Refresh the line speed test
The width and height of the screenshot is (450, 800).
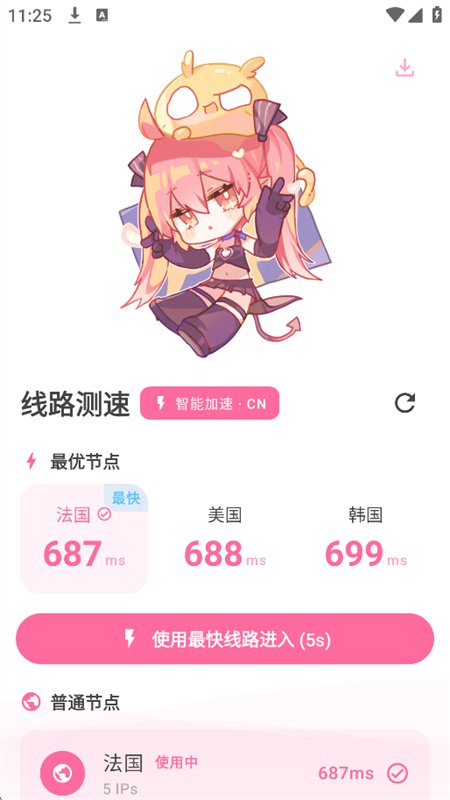pos(405,403)
